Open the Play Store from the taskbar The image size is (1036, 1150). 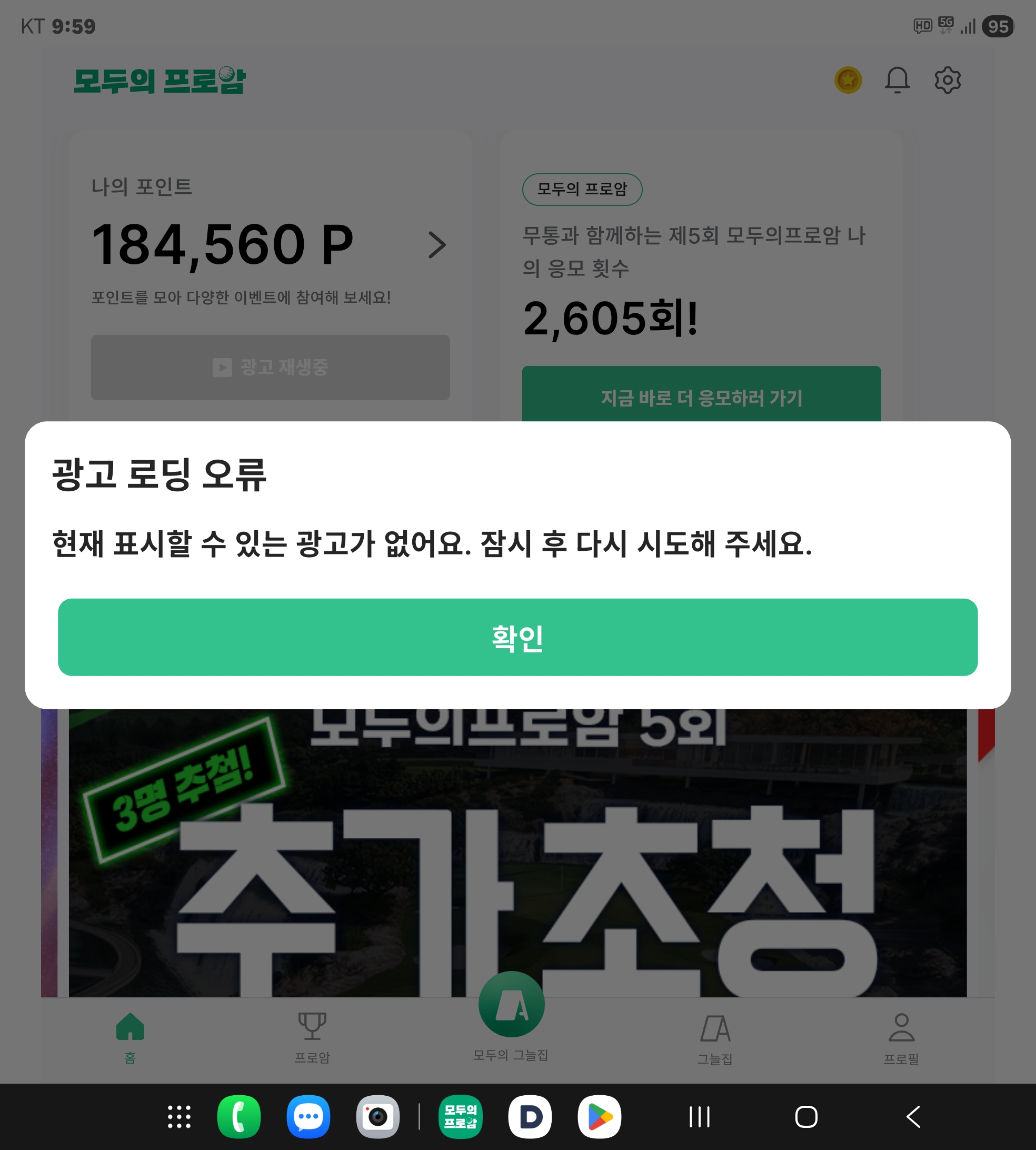599,1116
